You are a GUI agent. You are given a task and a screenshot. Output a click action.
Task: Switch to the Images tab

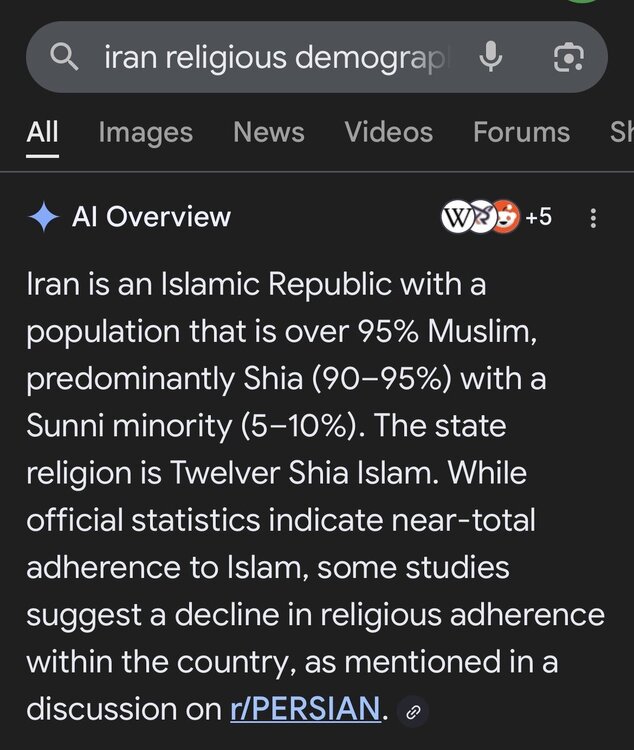[145, 132]
